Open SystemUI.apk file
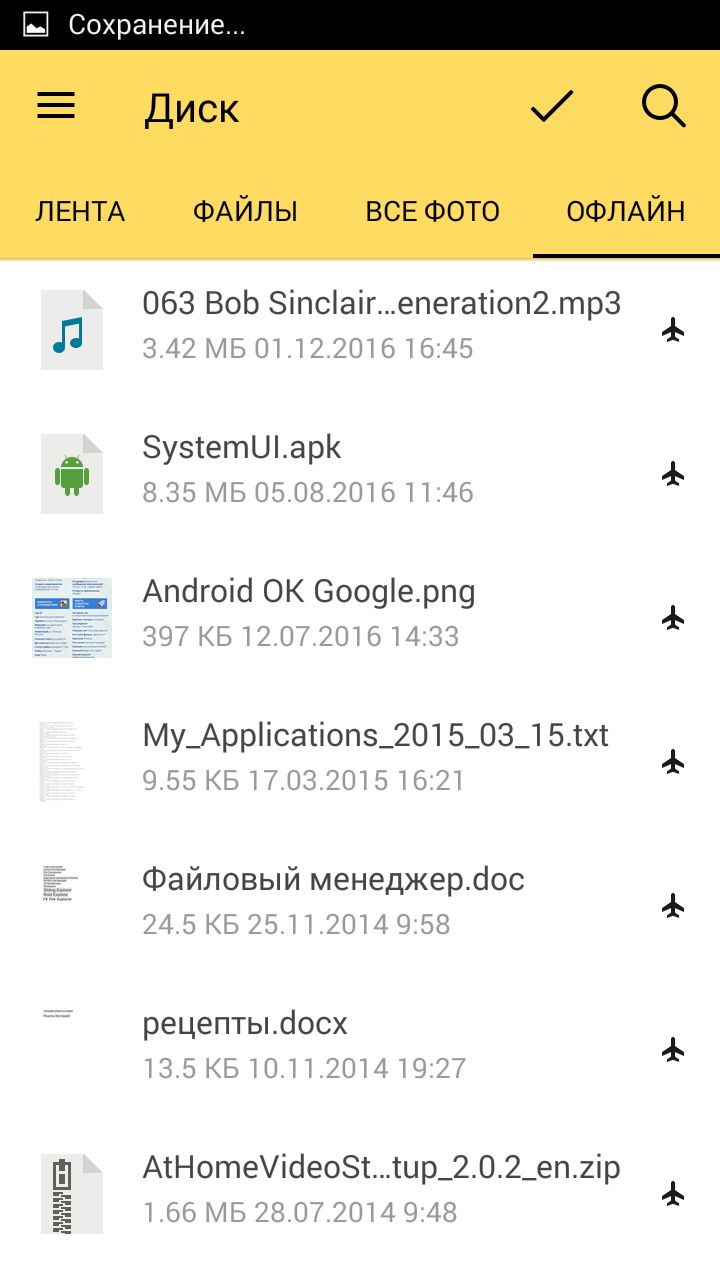The width and height of the screenshot is (720, 1280). tap(360, 474)
